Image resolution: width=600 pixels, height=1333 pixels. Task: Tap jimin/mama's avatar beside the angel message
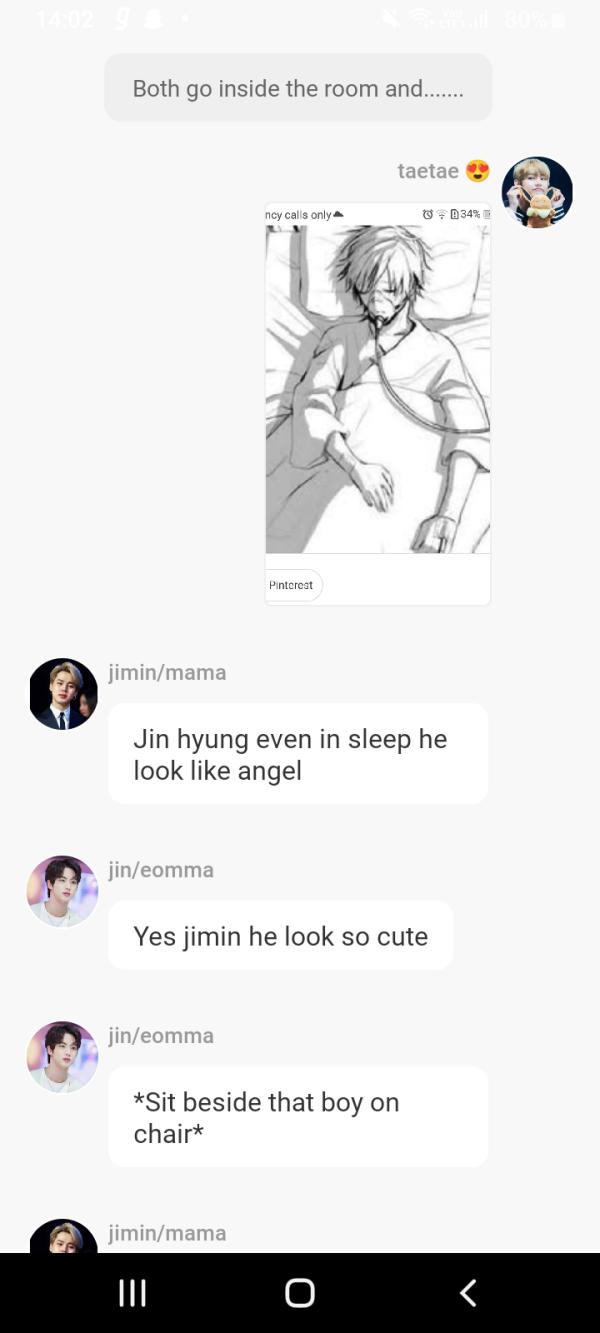pyautogui.click(x=64, y=694)
